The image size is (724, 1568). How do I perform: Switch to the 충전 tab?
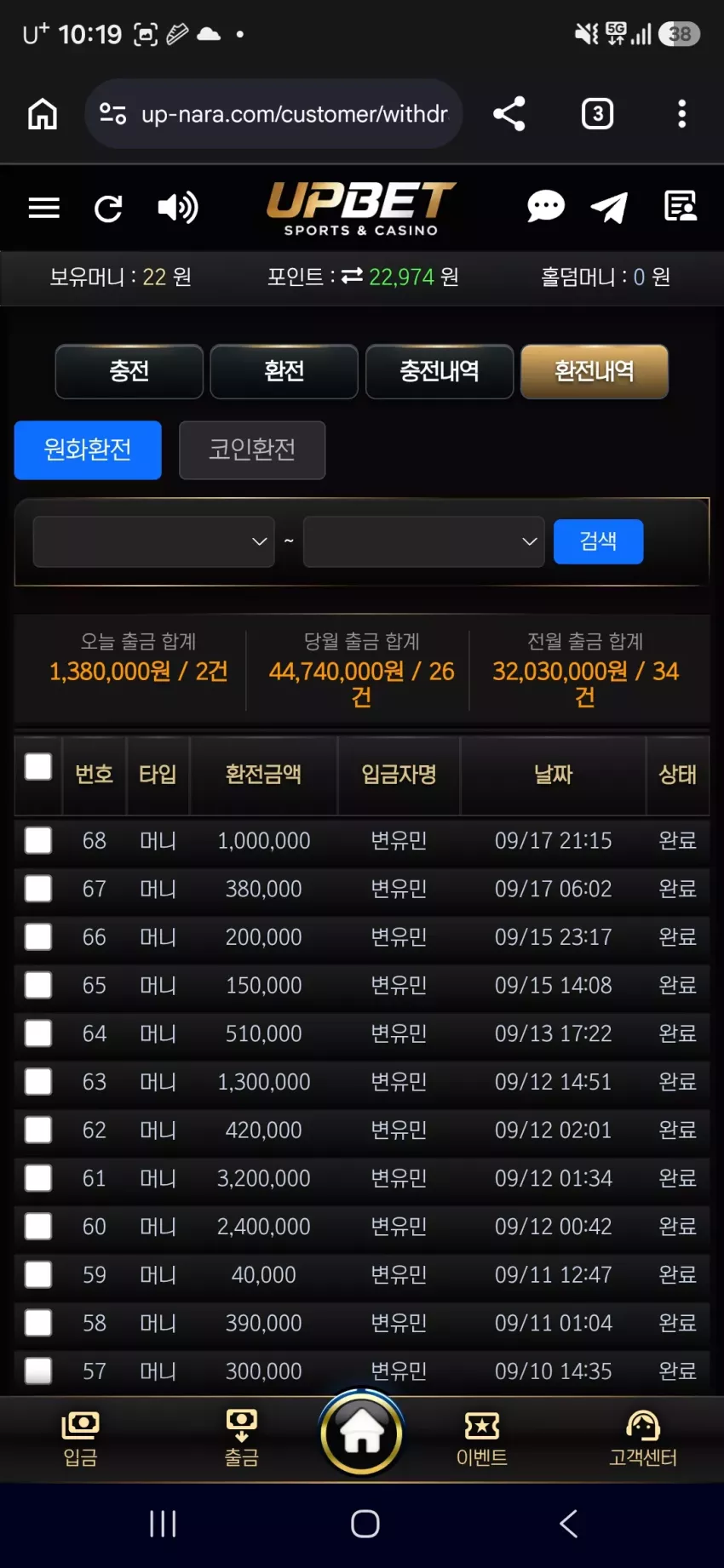pos(129,371)
